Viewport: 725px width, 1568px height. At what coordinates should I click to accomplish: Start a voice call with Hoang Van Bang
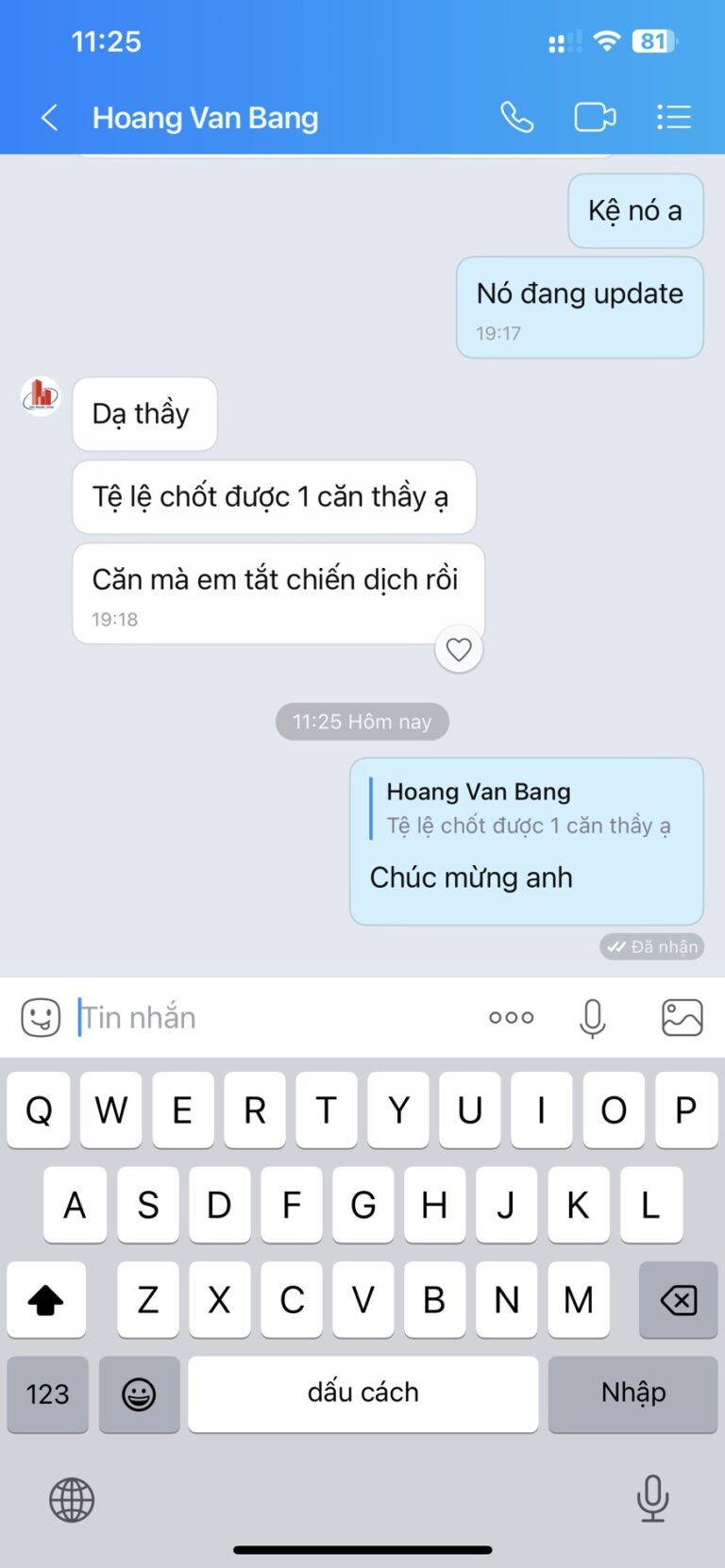pyautogui.click(x=516, y=116)
